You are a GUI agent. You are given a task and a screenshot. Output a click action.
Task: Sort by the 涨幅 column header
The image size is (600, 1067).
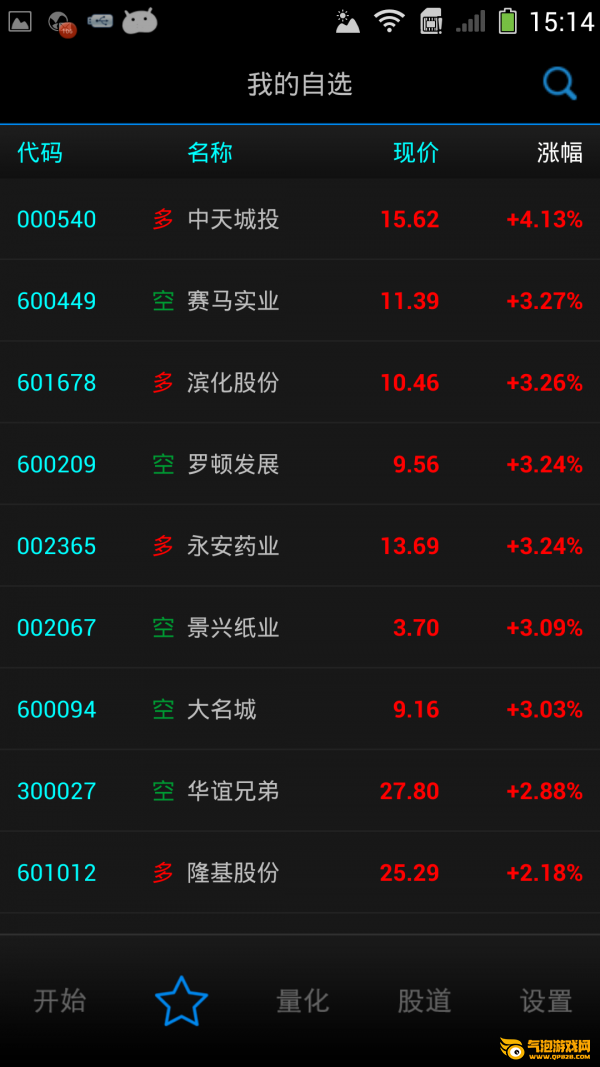[x=559, y=152]
